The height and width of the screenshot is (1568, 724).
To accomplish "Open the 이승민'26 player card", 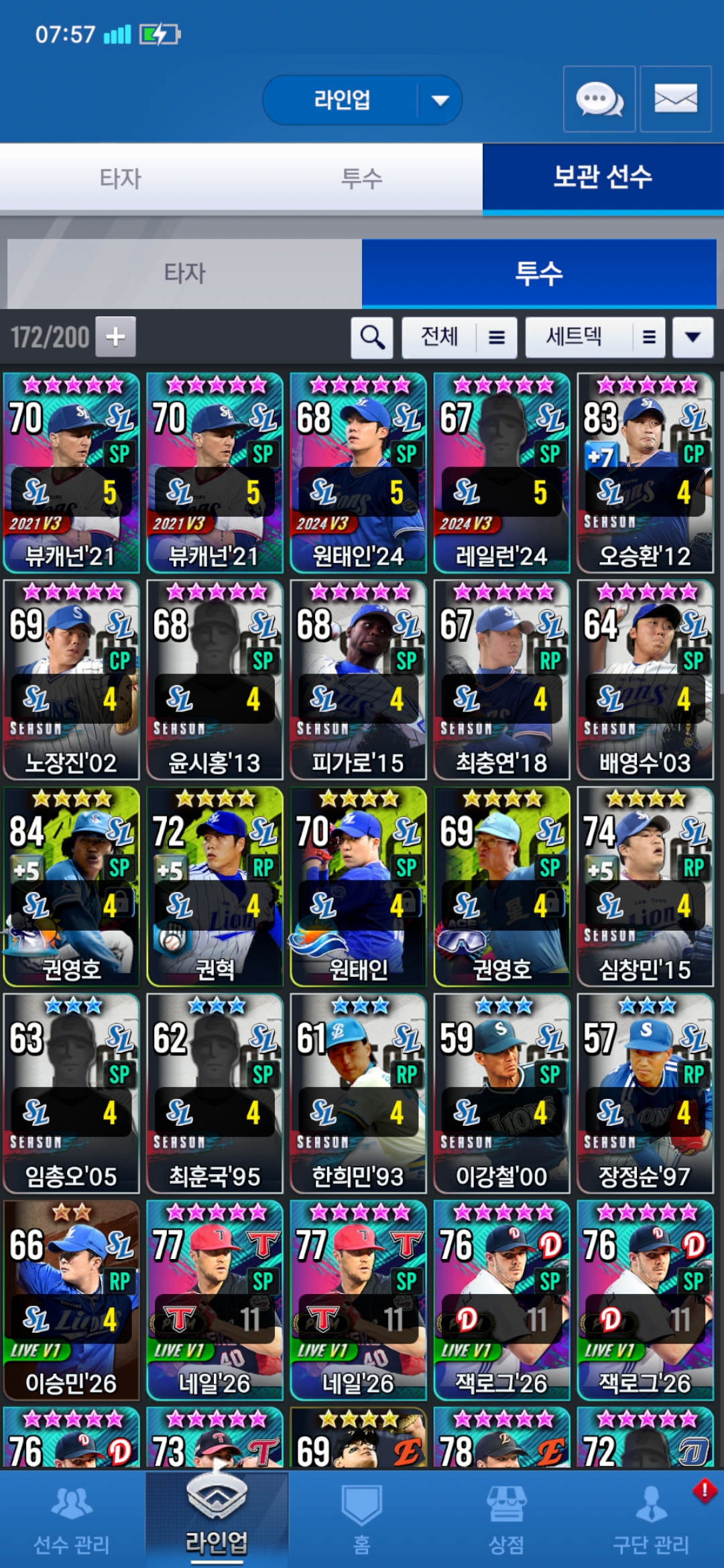I will [x=71, y=1300].
